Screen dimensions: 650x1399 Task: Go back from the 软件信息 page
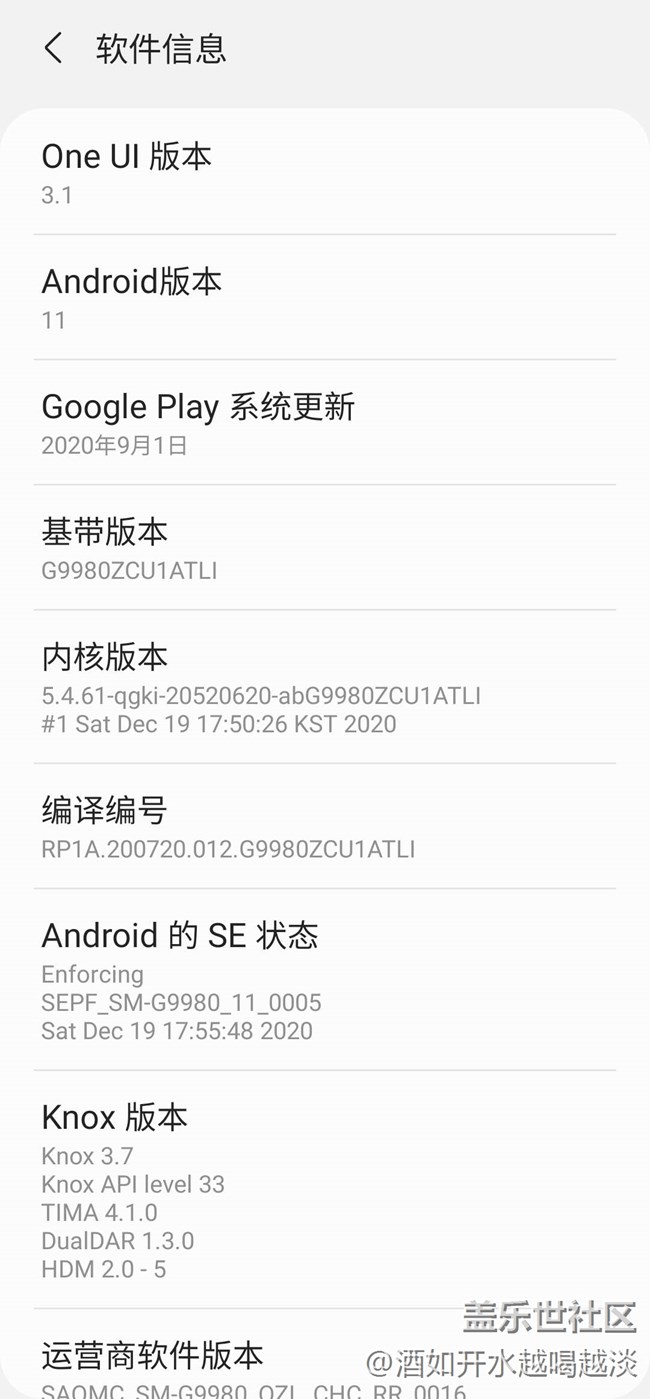tap(54, 48)
